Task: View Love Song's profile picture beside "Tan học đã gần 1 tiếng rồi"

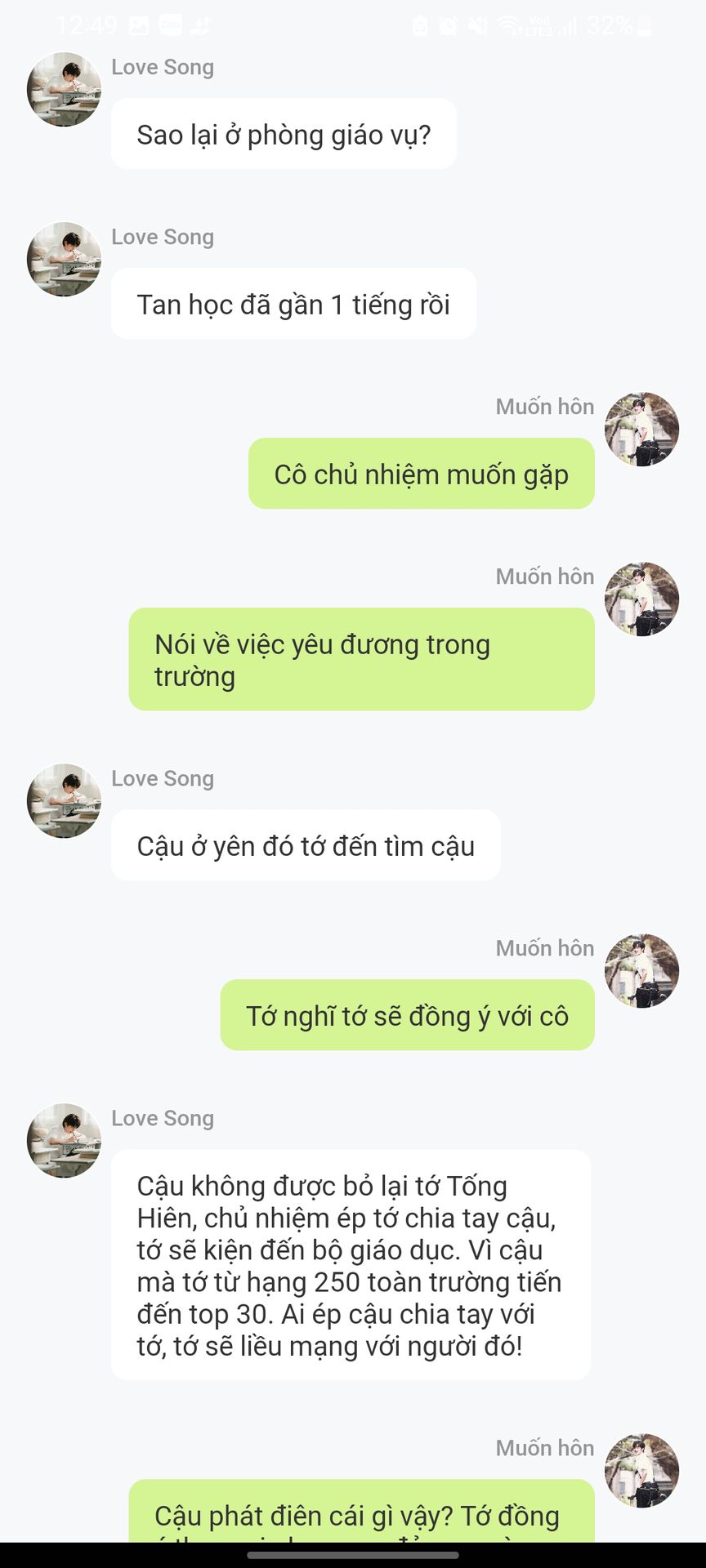Action: 64,259
